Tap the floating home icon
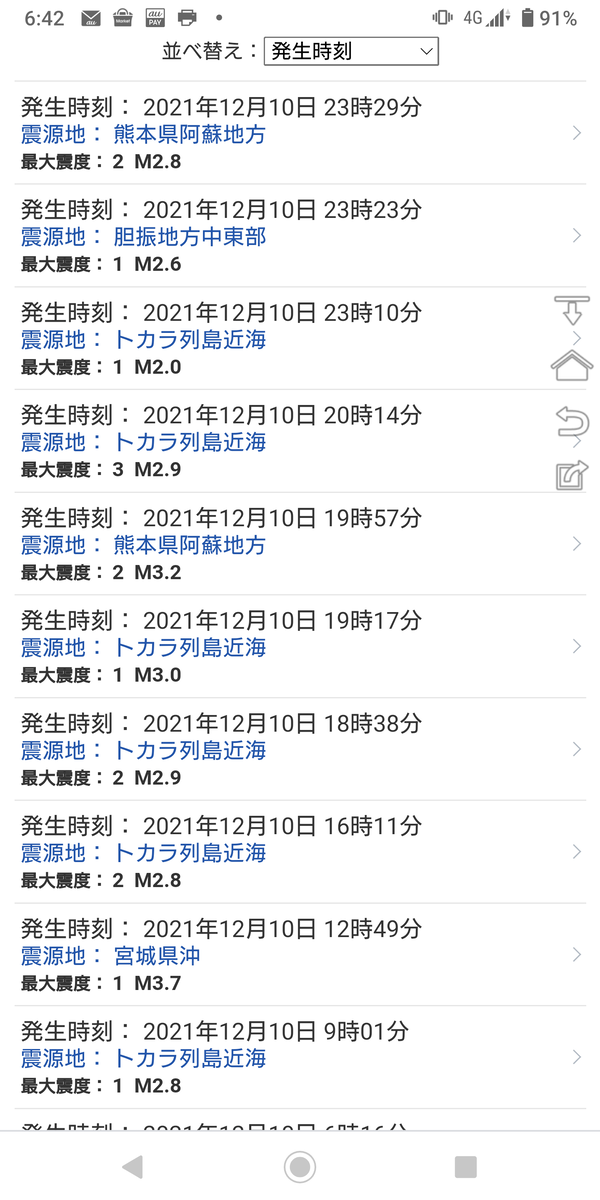Viewport: 600px width, 1200px height. tap(572, 366)
